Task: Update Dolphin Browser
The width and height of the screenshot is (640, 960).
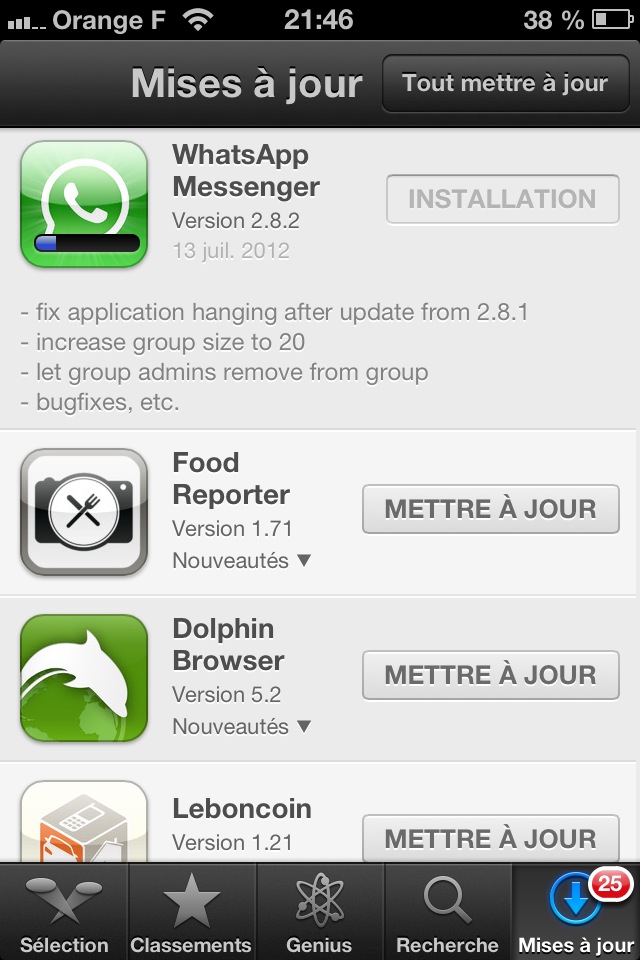Action: [x=490, y=675]
